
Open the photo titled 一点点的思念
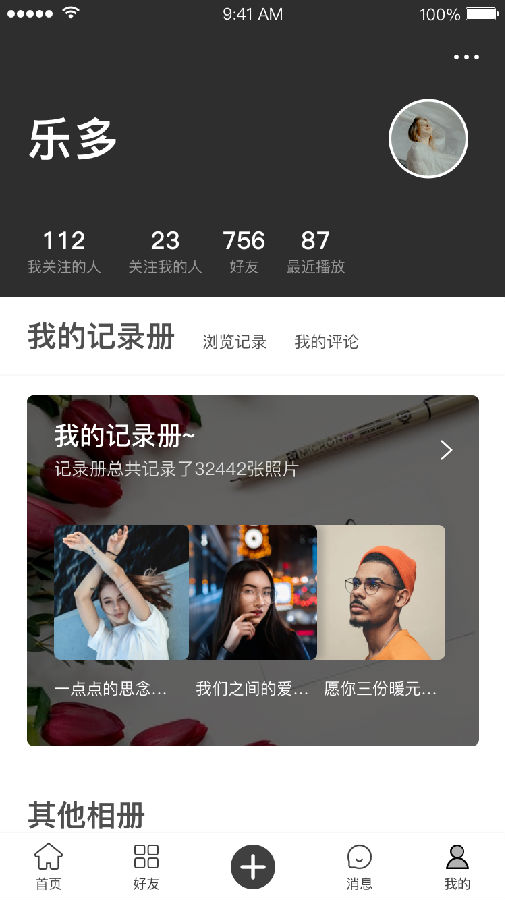pos(121,592)
